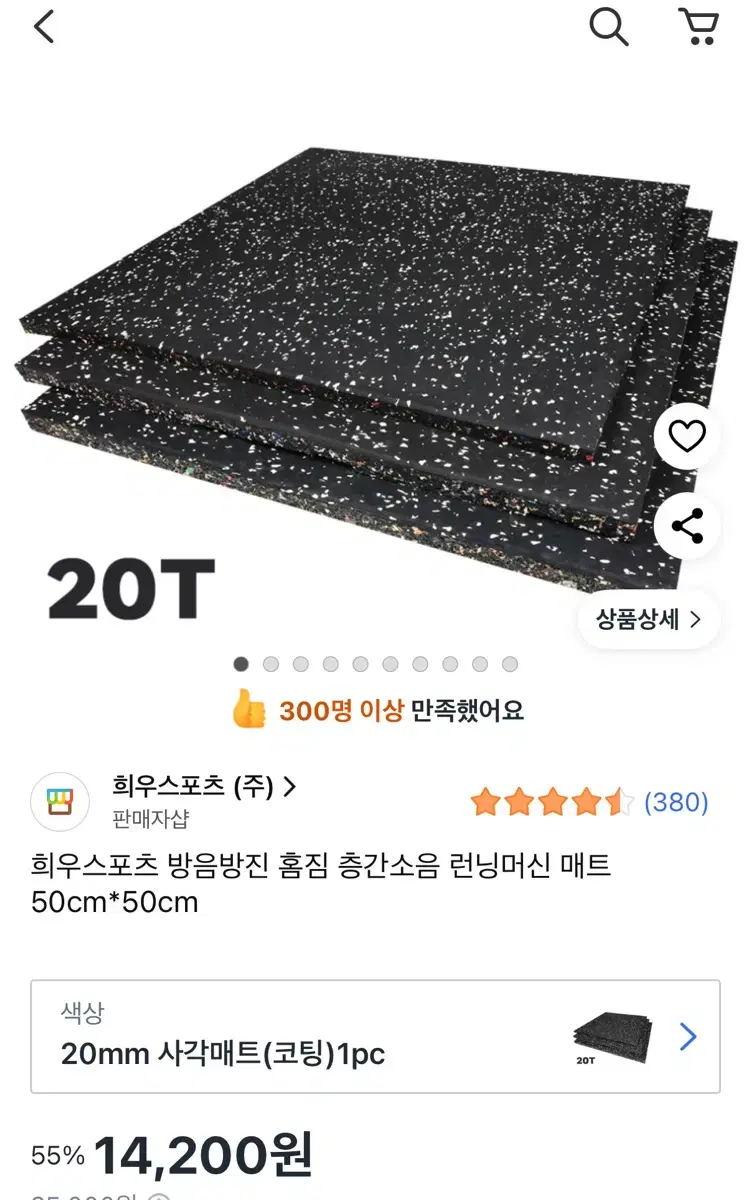Toggle the wishlist heart for this mat
The width and height of the screenshot is (751, 1200).
tap(686, 435)
